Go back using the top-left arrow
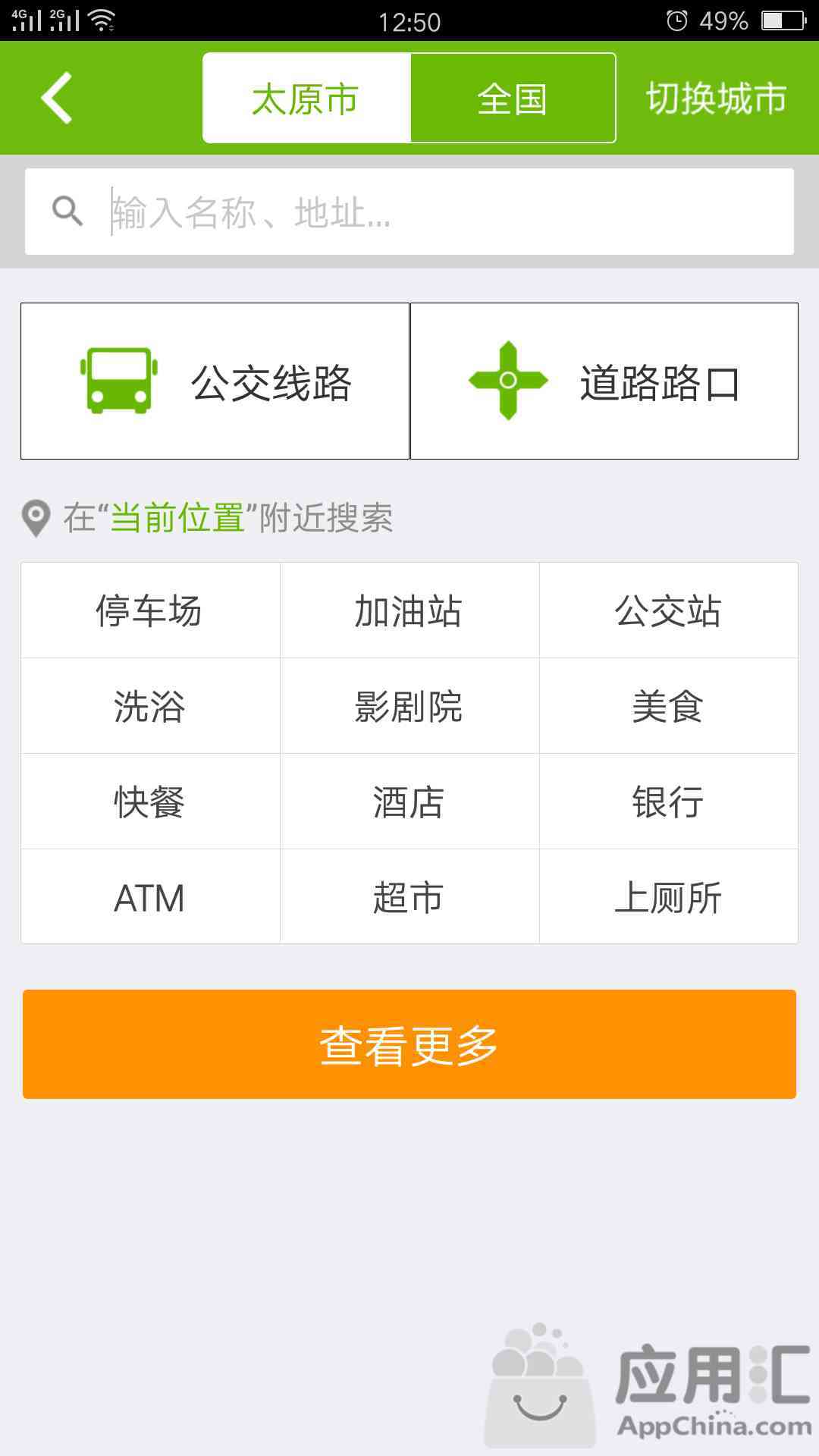Screen dimensions: 819x1456 (x=57, y=98)
